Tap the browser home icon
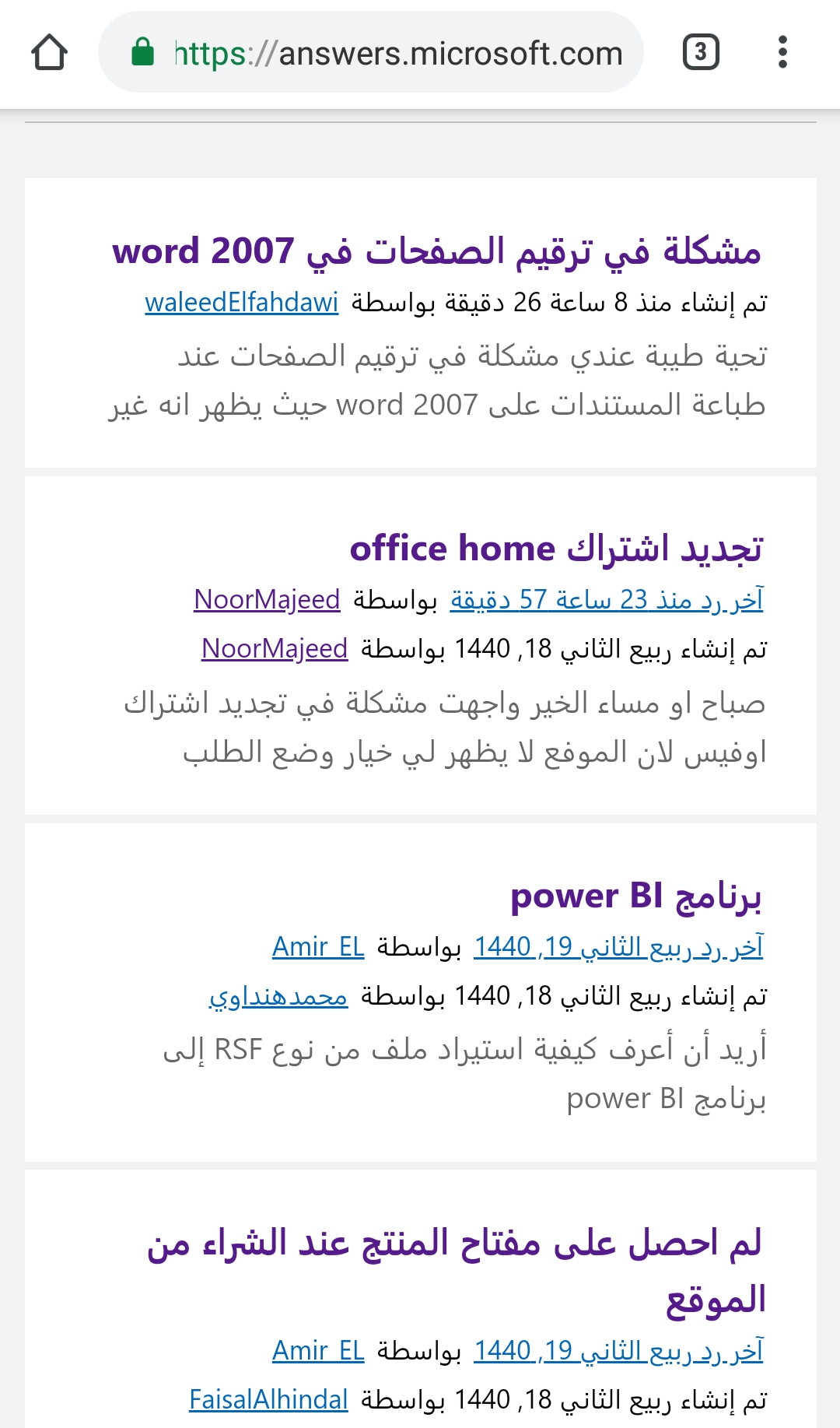Image resolution: width=840 pixels, height=1428 pixels. click(x=49, y=53)
